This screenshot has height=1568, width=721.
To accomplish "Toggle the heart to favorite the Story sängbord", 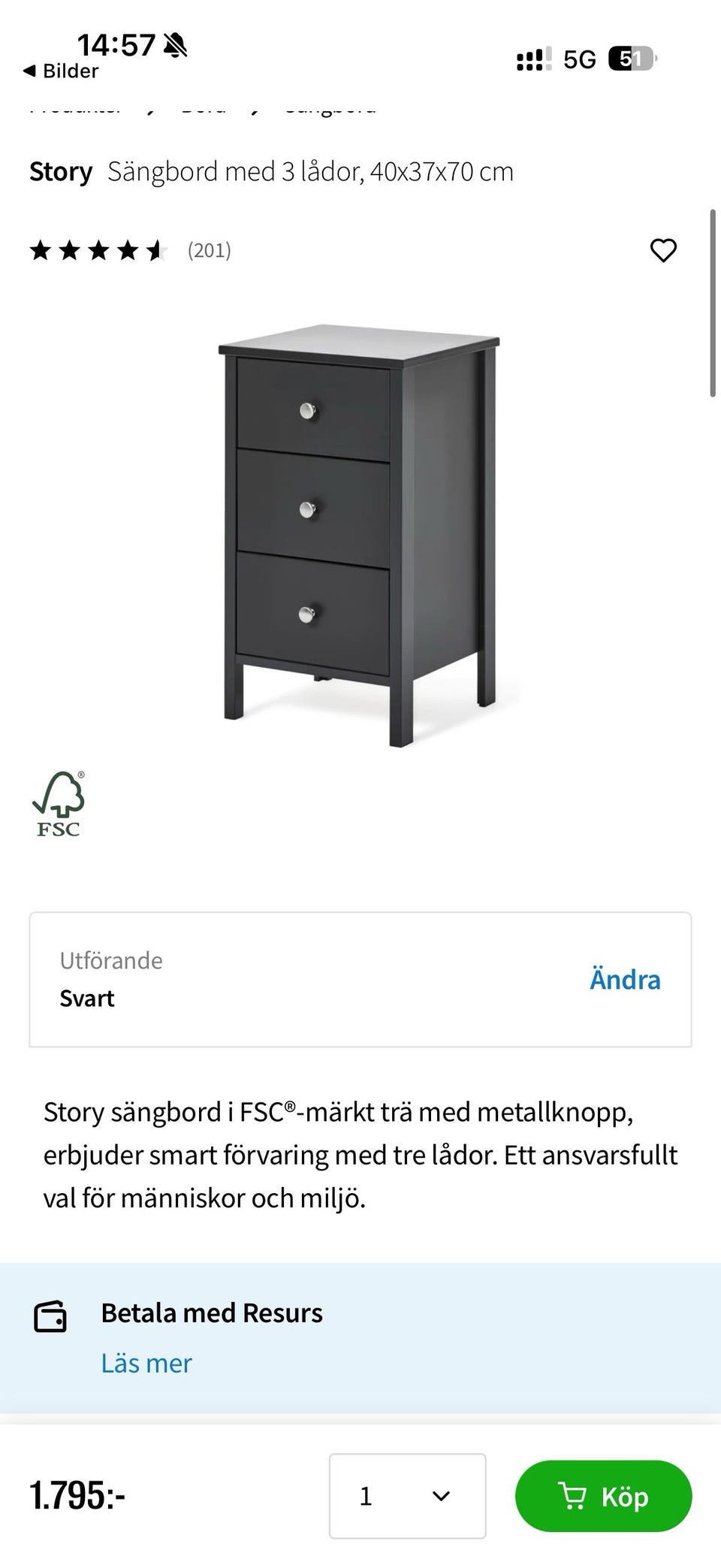I will click(664, 249).
